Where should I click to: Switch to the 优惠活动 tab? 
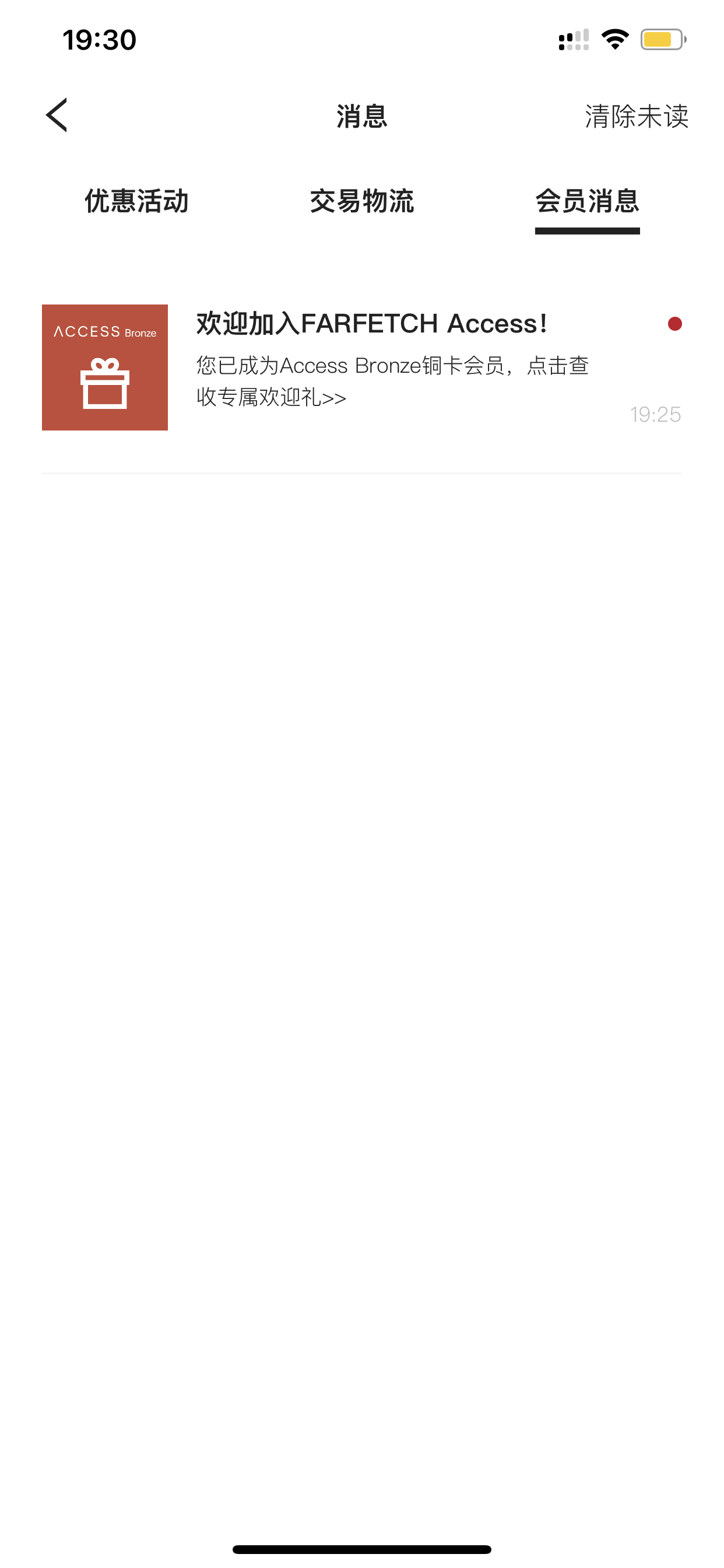136,201
